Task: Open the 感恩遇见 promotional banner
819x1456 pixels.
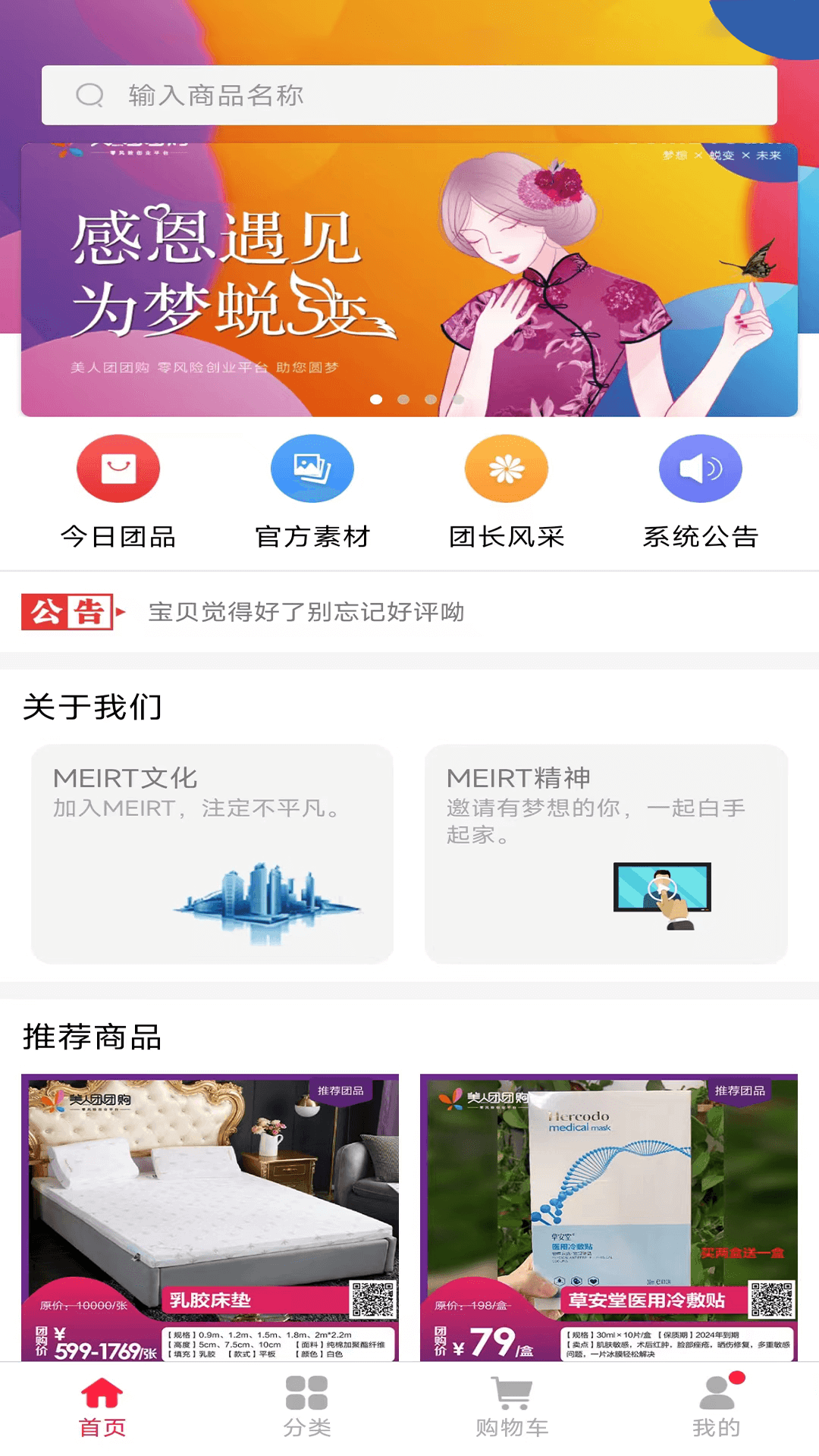Action: pyautogui.click(x=409, y=281)
